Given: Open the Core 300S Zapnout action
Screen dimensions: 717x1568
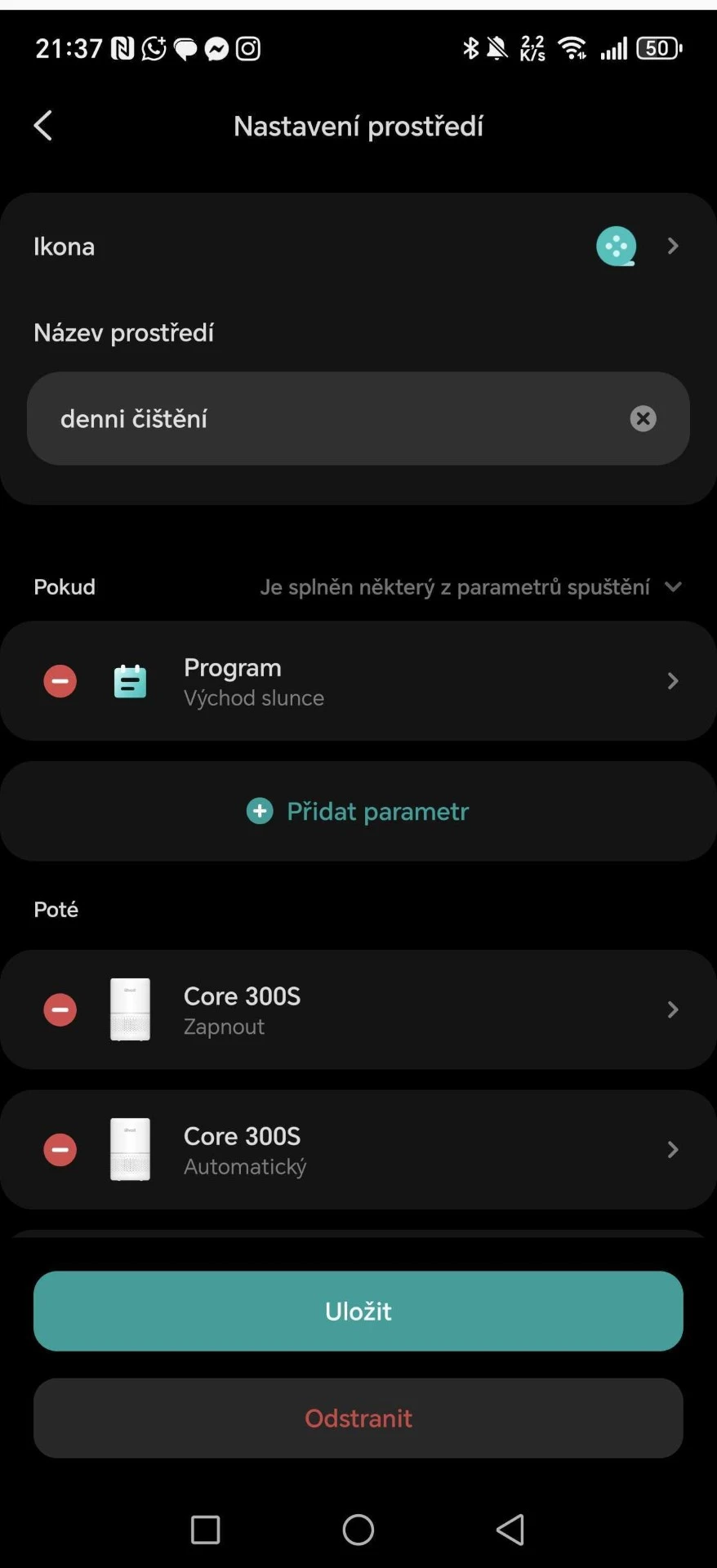Looking at the screenshot, I should click(408, 1009).
